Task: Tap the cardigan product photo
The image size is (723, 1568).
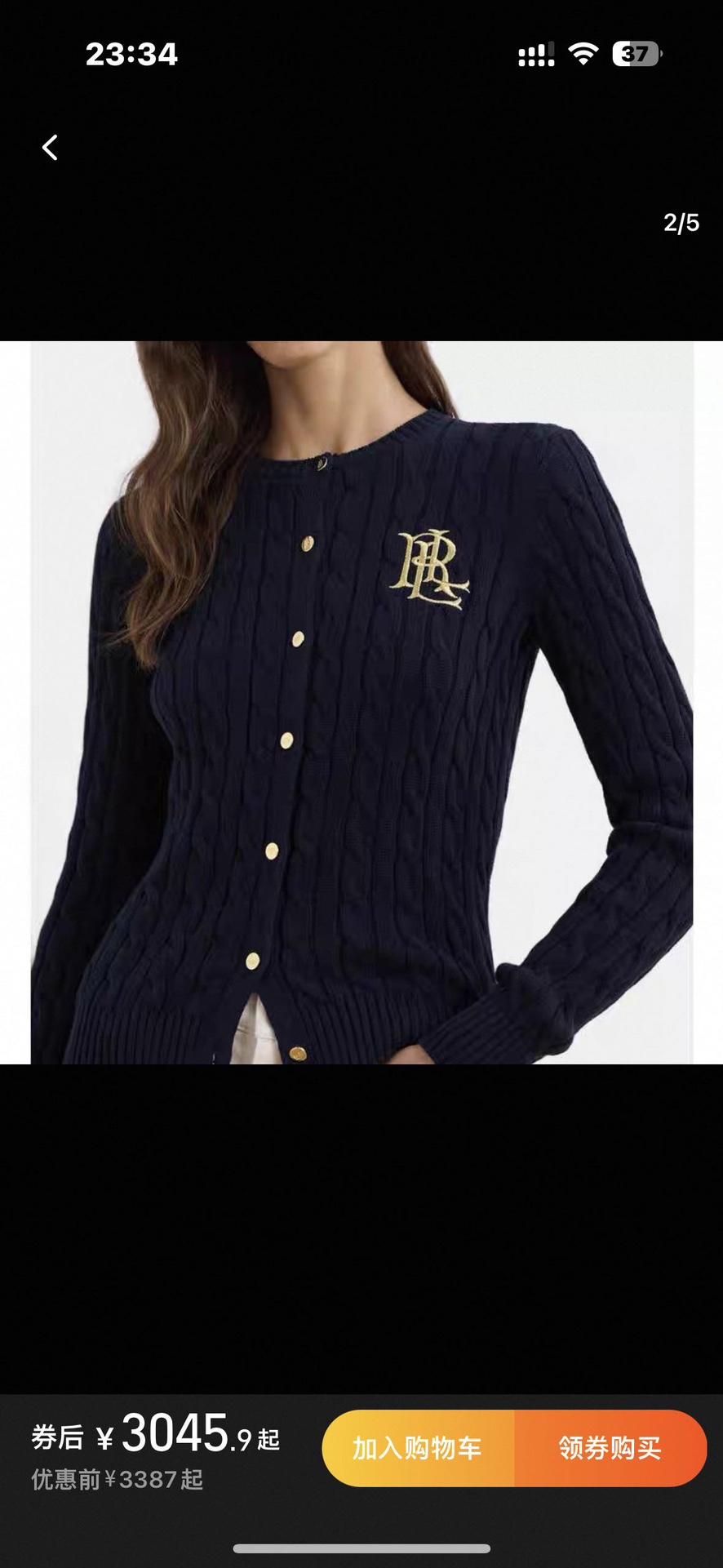Action: click(361, 702)
